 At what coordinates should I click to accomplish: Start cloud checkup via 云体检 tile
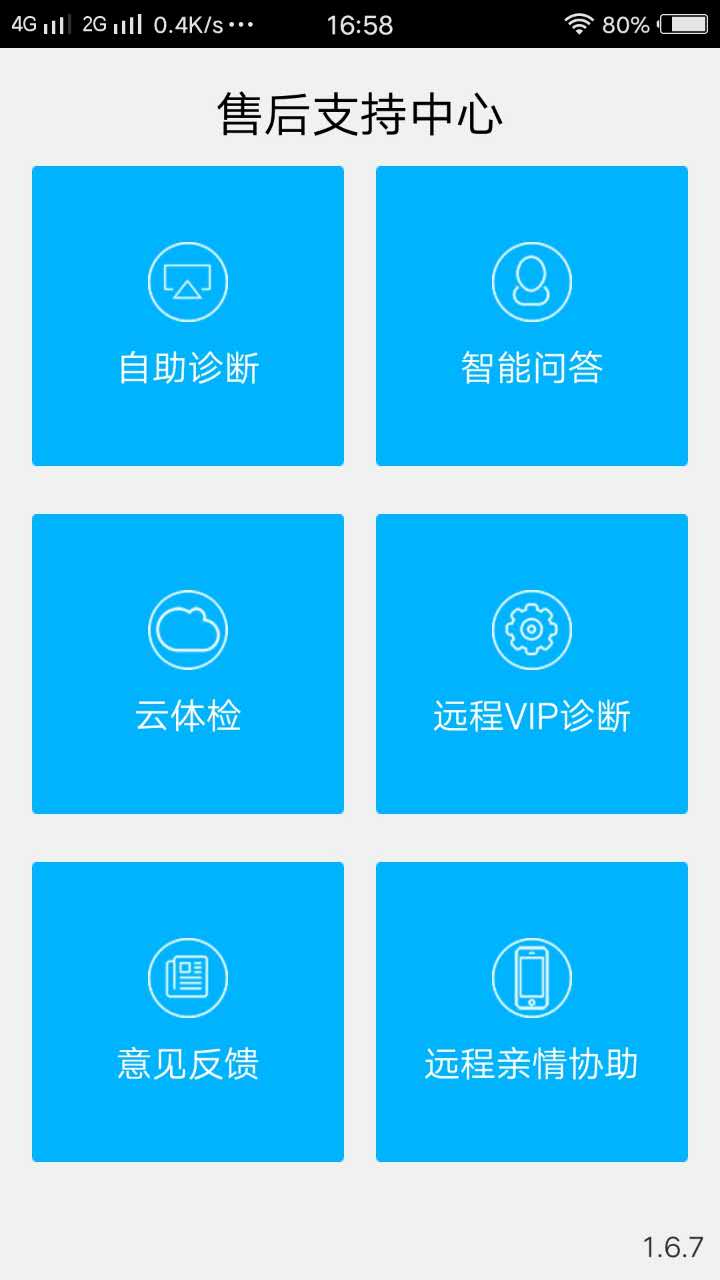(x=187, y=663)
